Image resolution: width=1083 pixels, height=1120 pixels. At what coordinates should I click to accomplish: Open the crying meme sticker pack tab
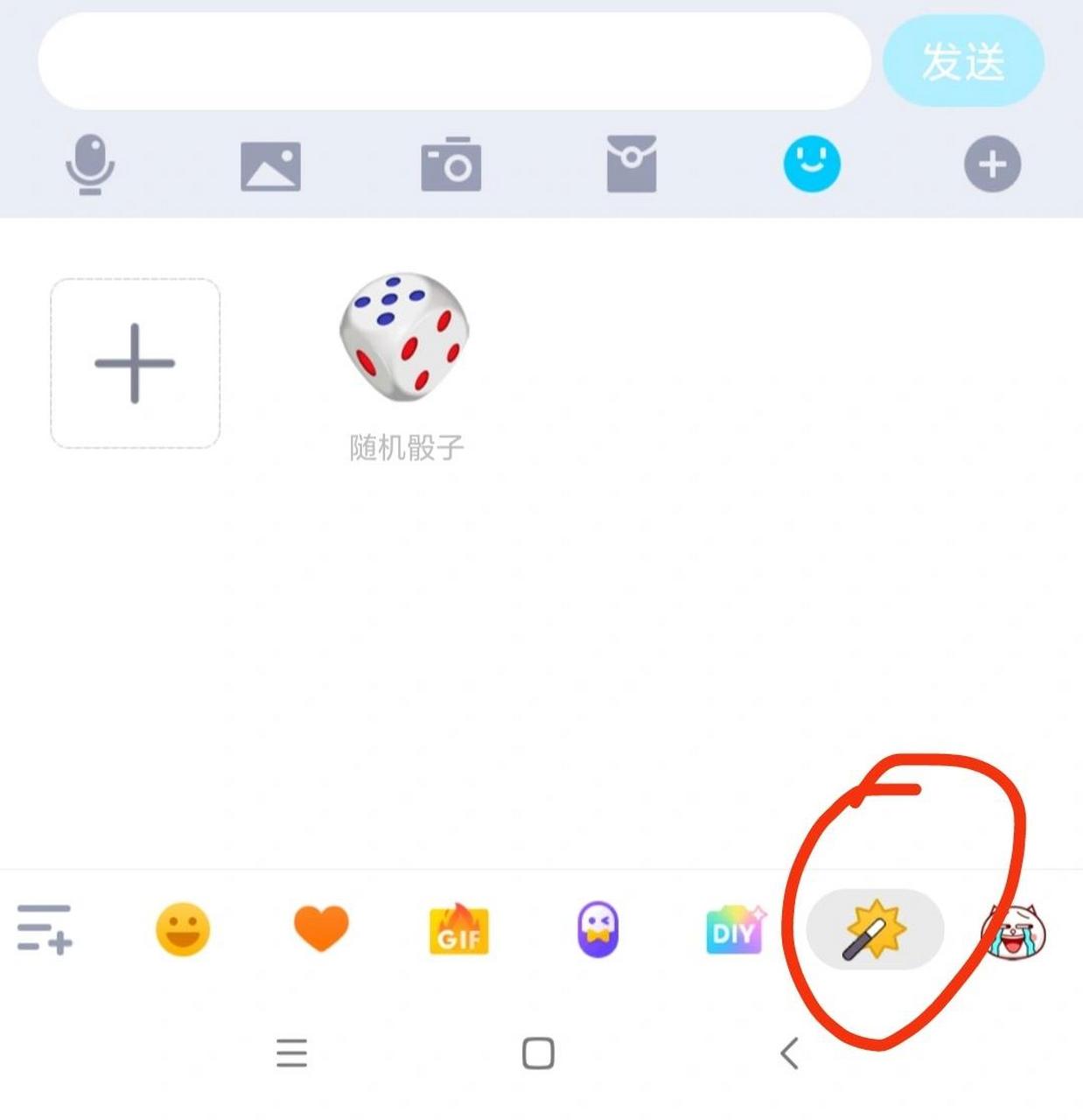click(1015, 930)
